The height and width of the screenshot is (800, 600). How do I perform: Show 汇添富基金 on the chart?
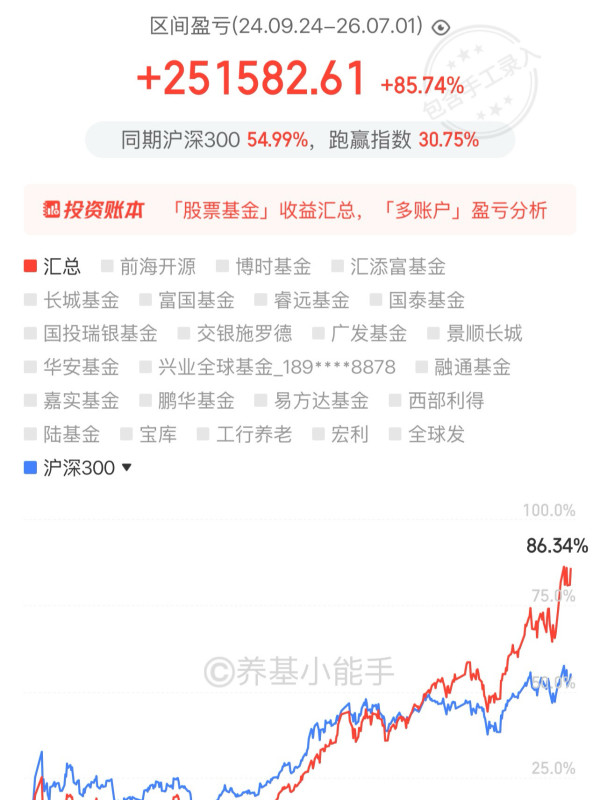[388, 266]
